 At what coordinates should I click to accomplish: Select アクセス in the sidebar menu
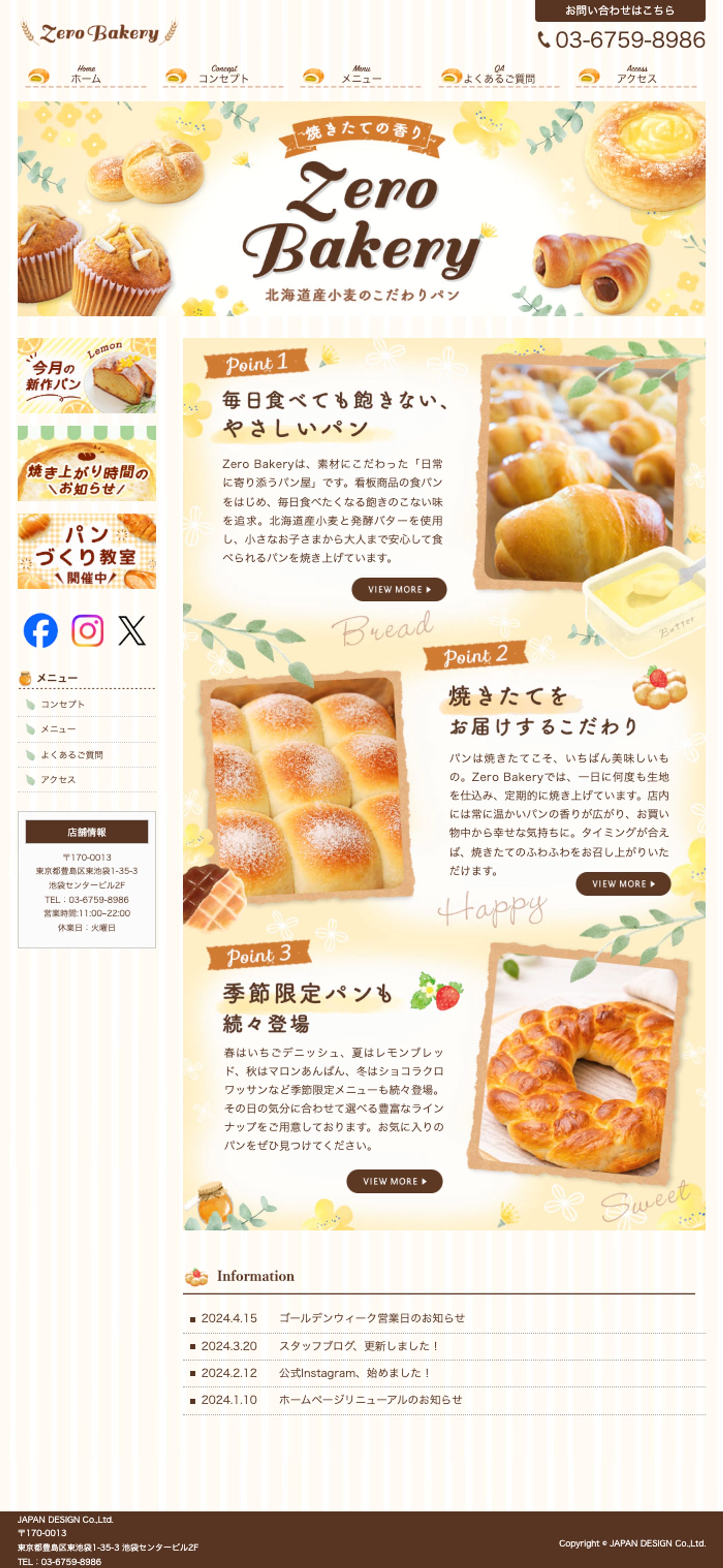pos(58,780)
